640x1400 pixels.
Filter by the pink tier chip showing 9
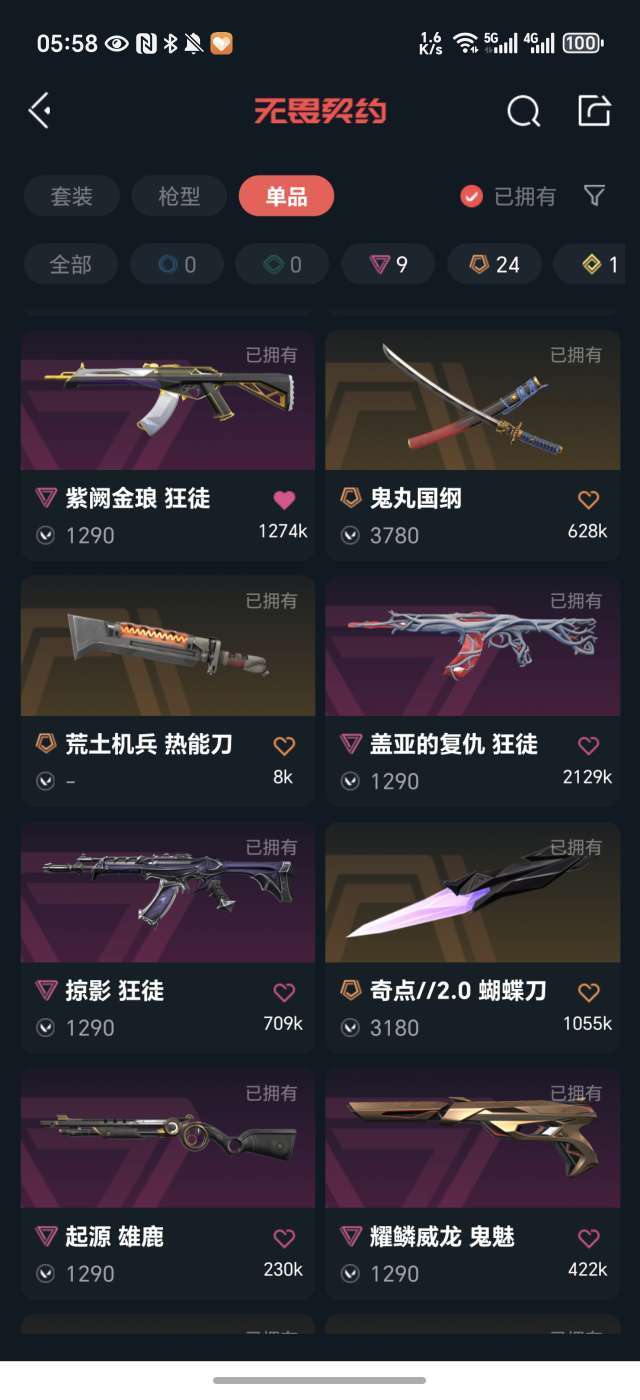click(388, 264)
